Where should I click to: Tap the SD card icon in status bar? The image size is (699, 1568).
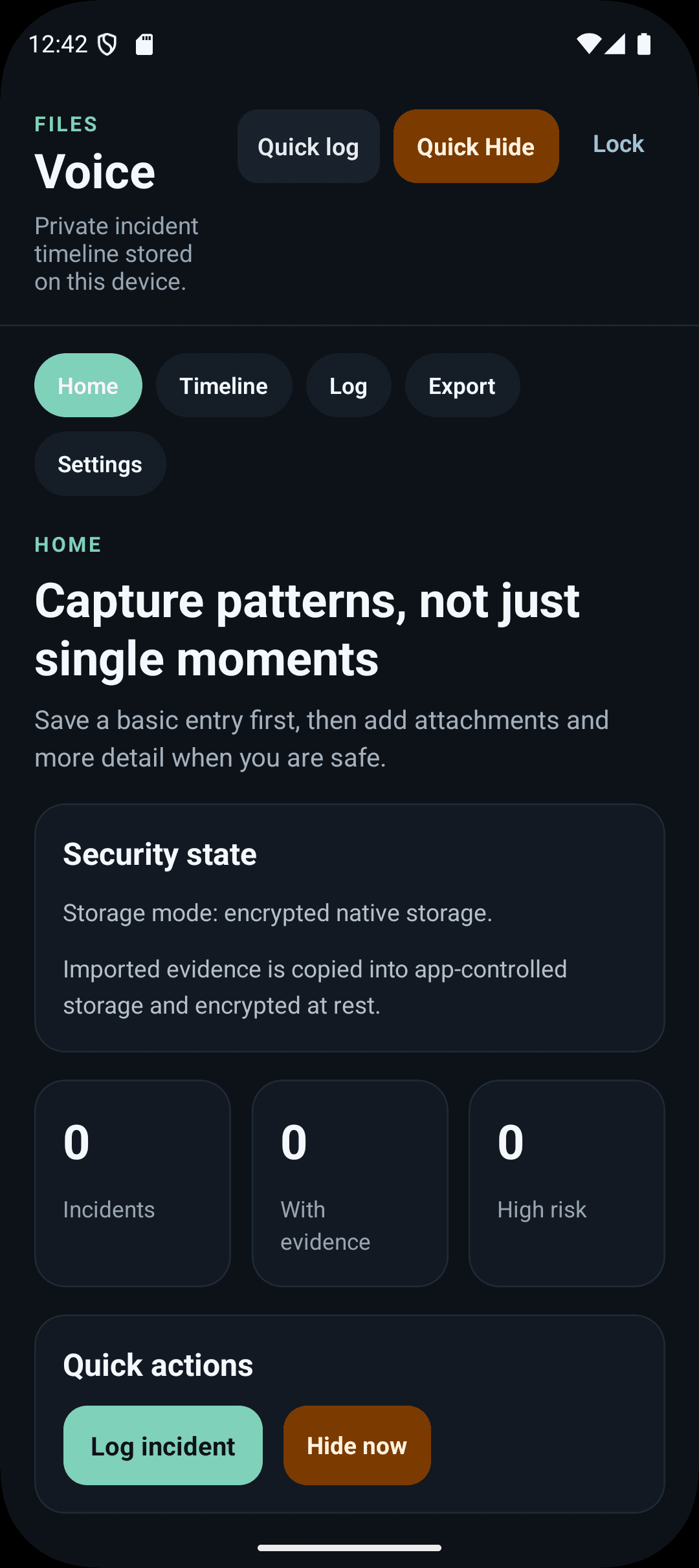(x=146, y=45)
